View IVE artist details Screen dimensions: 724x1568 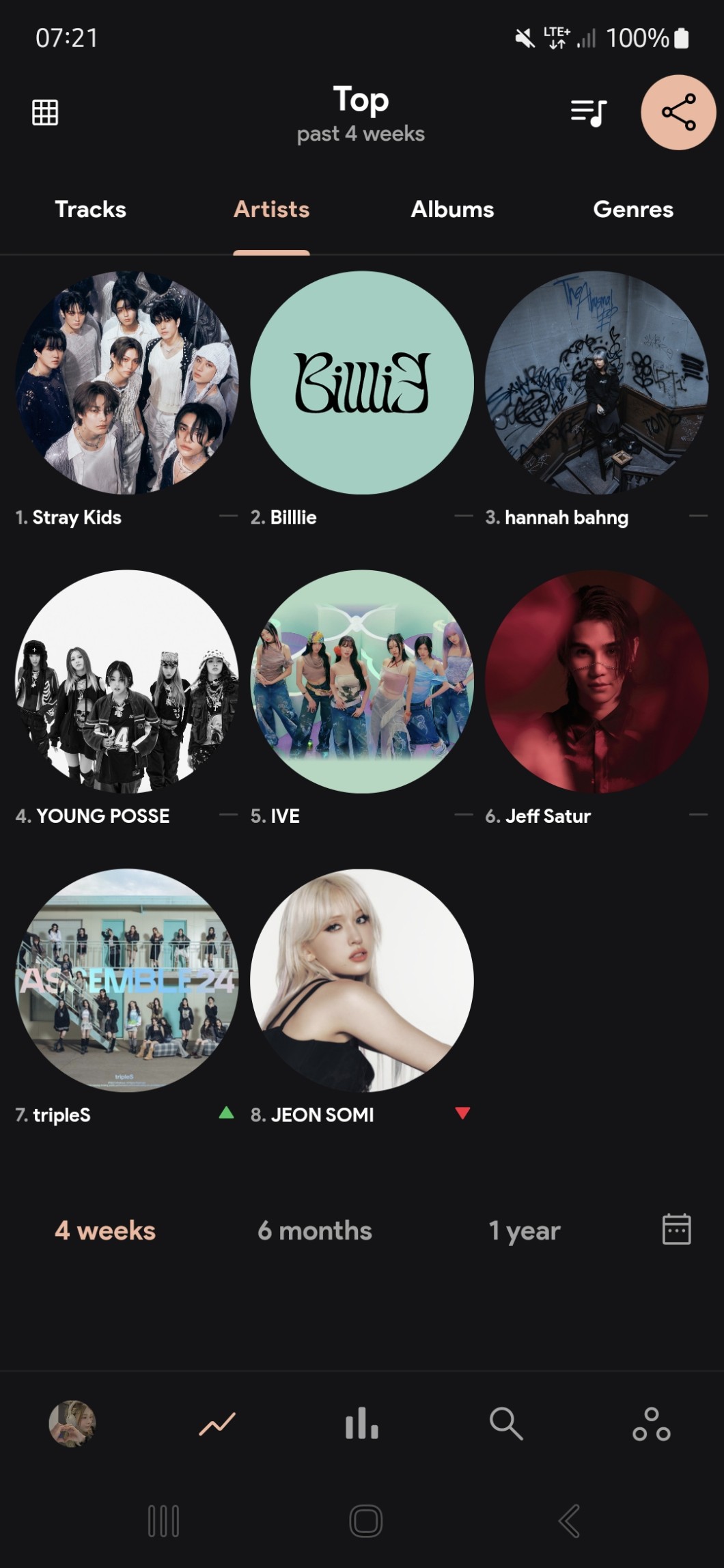tap(362, 681)
